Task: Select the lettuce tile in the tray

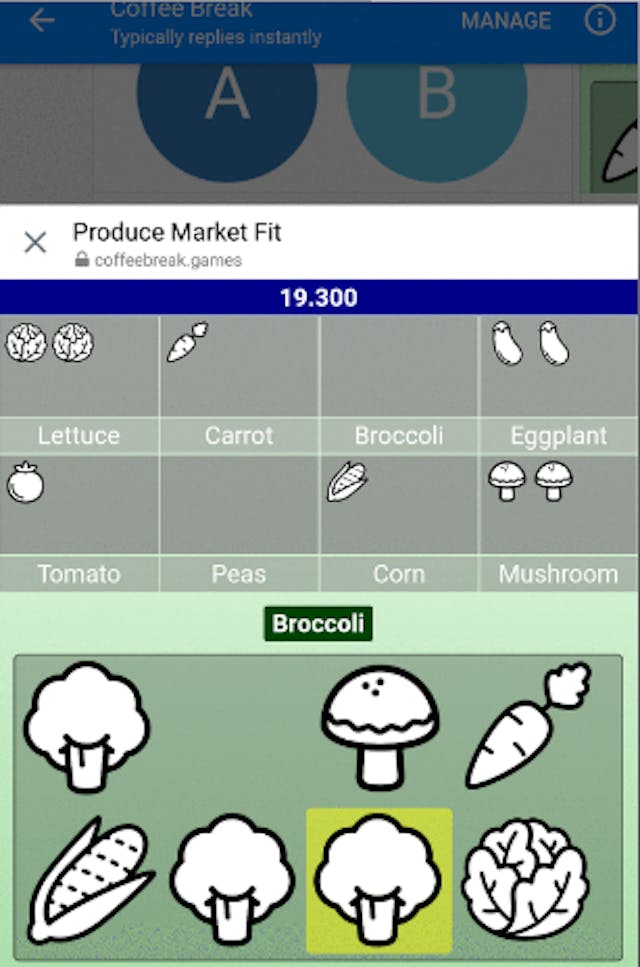Action: tap(526, 880)
